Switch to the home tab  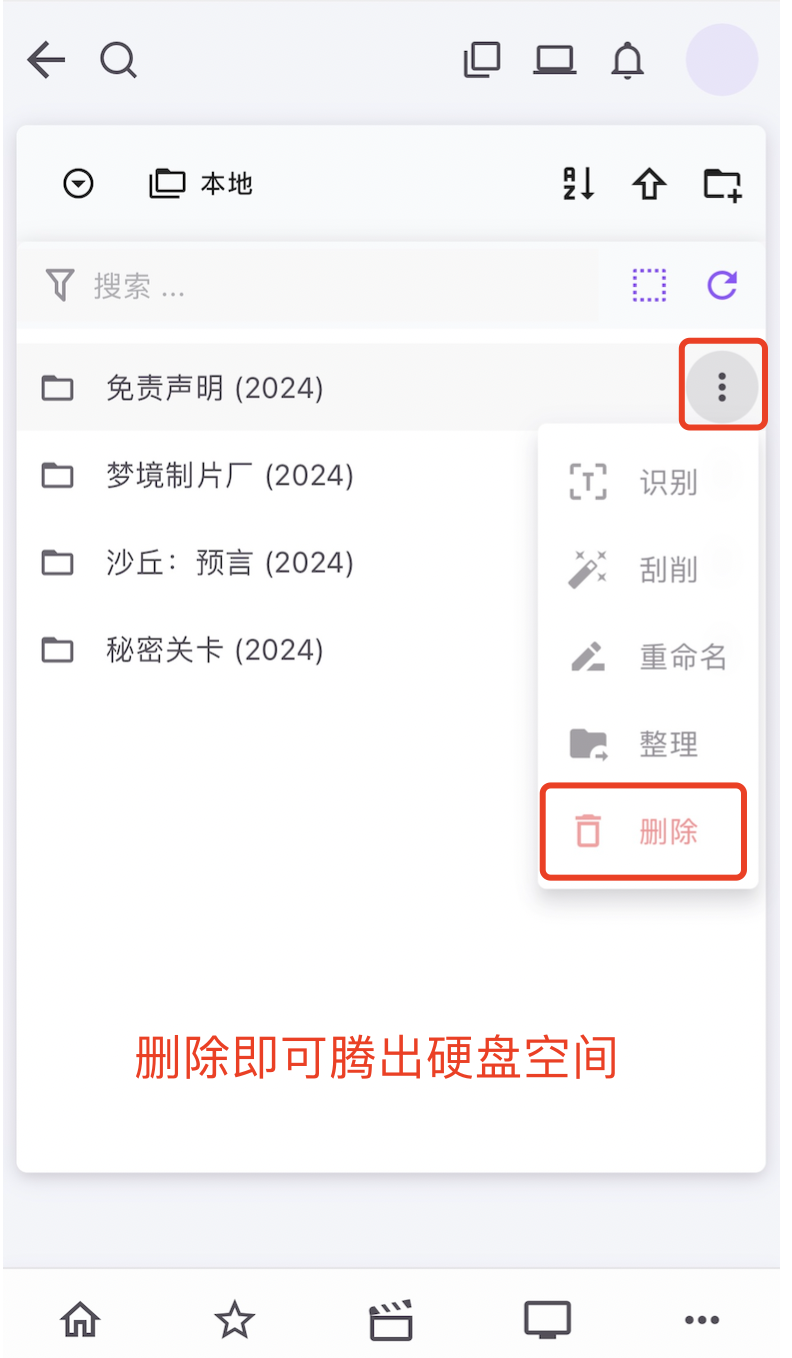coord(81,1320)
